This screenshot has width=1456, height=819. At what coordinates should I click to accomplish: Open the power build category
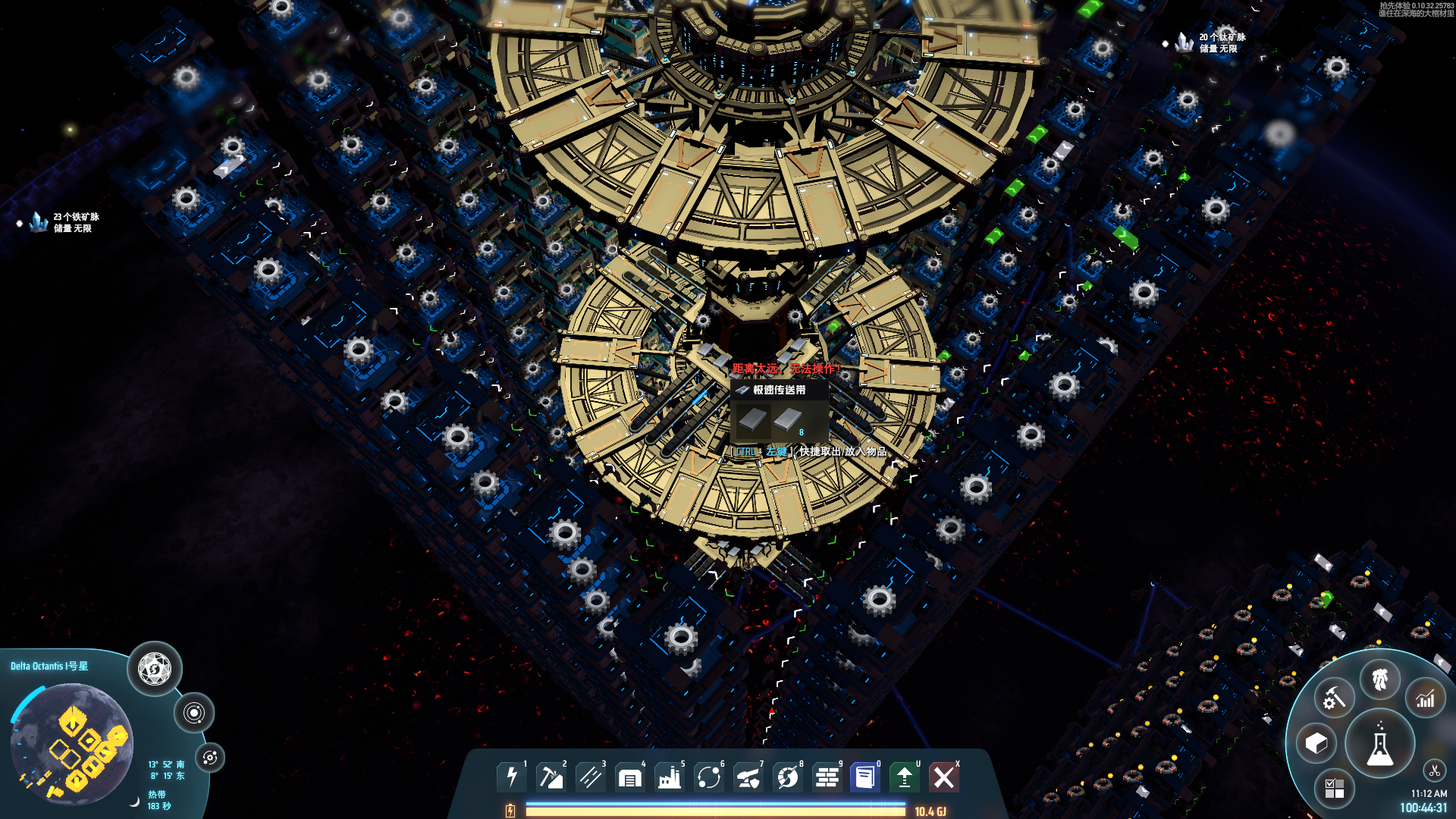[512, 777]
